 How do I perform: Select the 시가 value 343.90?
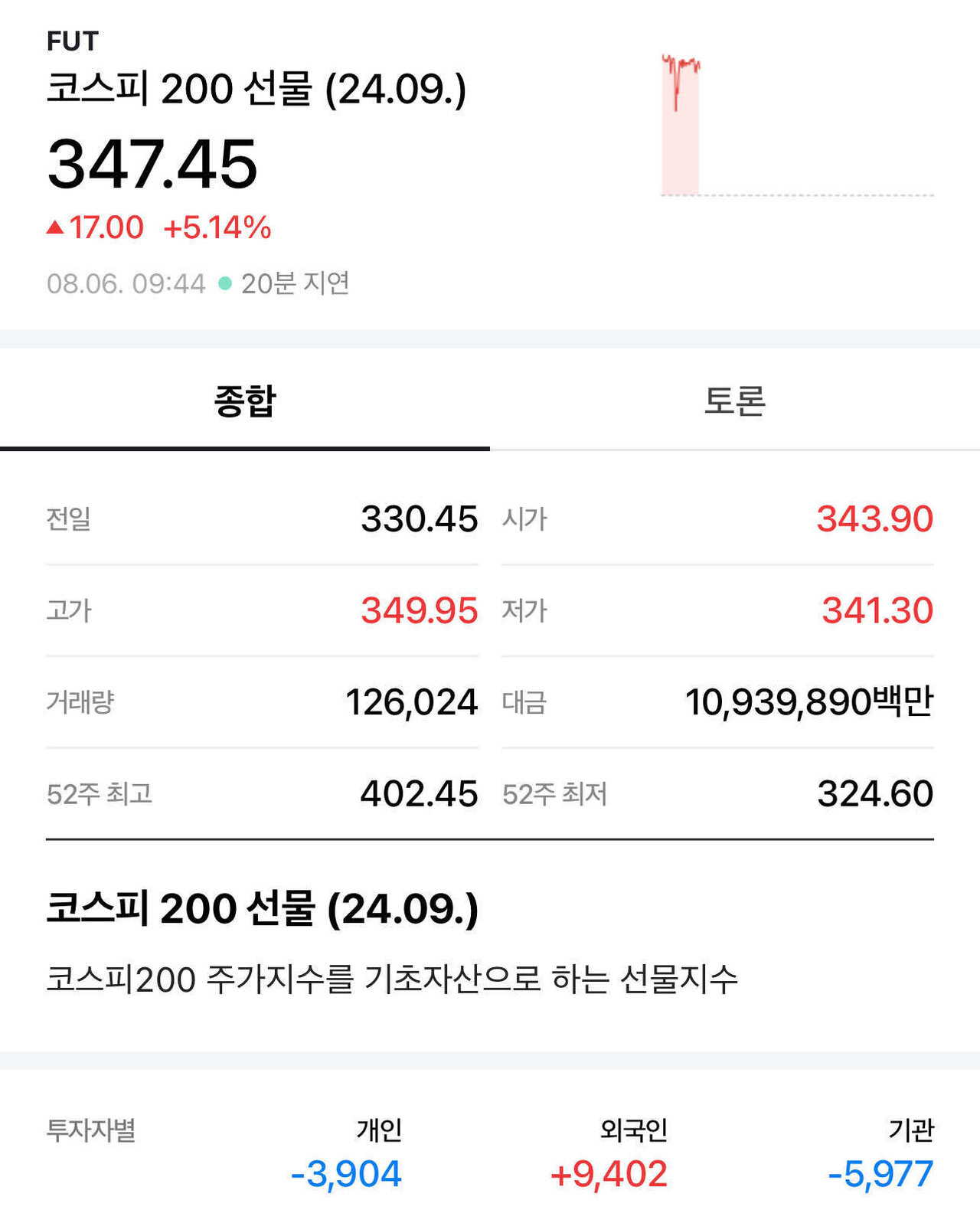click(873, 519)
